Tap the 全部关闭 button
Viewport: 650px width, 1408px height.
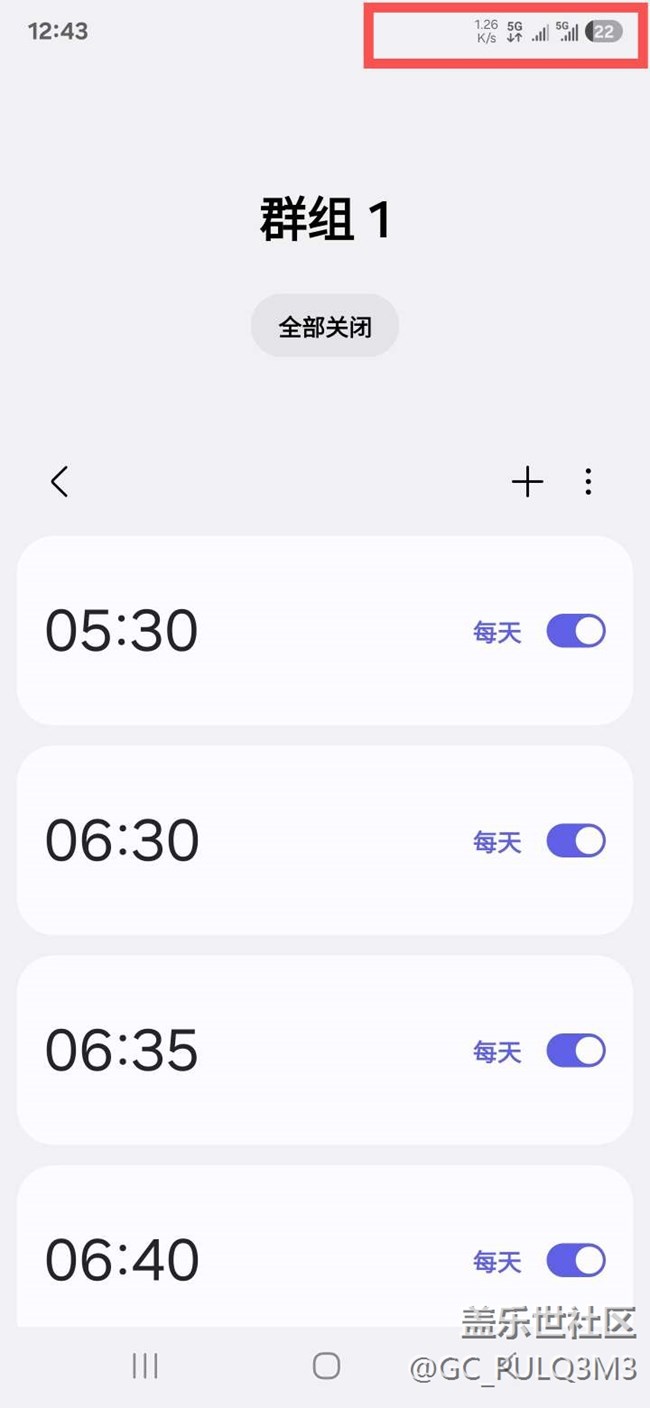pyautogui.click(x=325, y=326)
